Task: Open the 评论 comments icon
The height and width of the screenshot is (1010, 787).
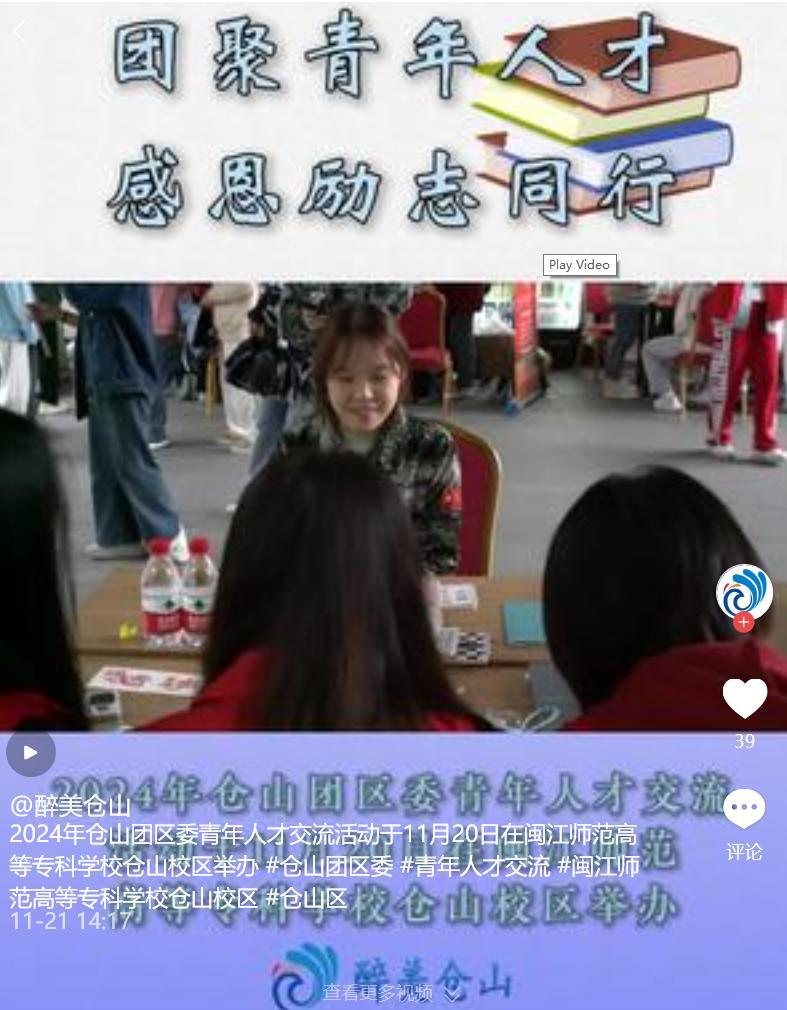Action: pyautogui.click(x=744, y=809)
